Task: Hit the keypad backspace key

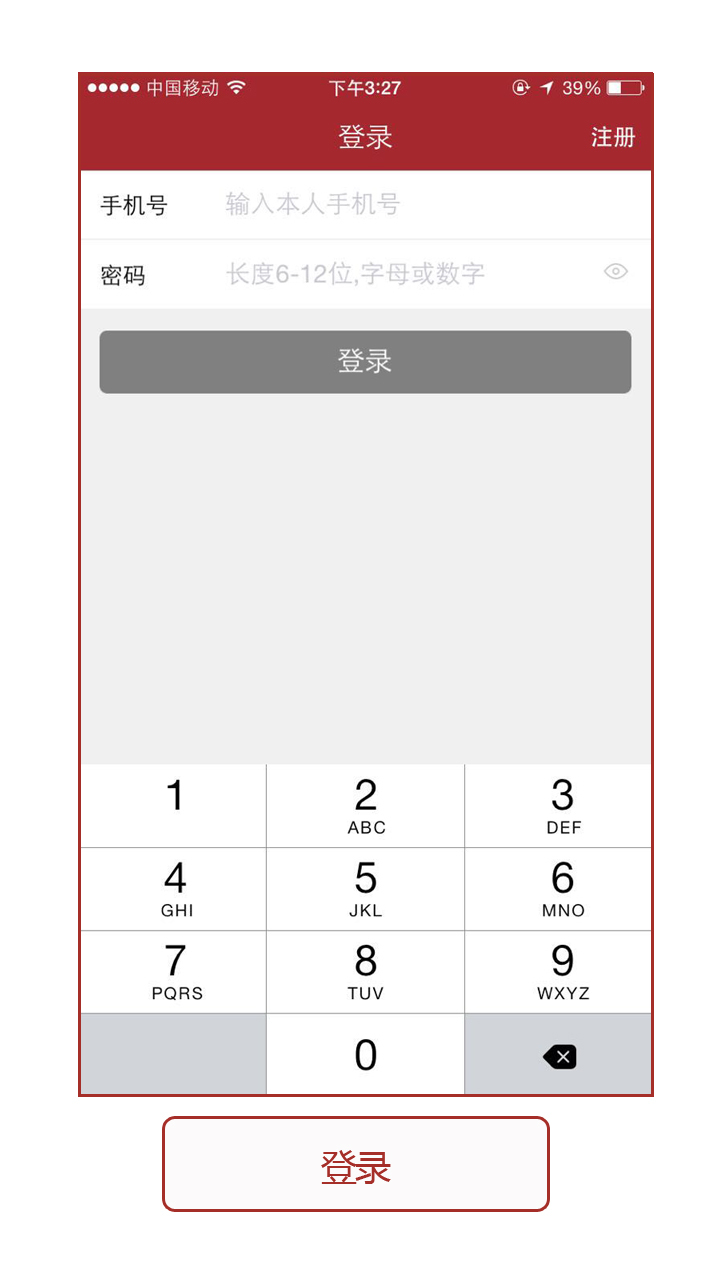Action: click(559, 1056)
